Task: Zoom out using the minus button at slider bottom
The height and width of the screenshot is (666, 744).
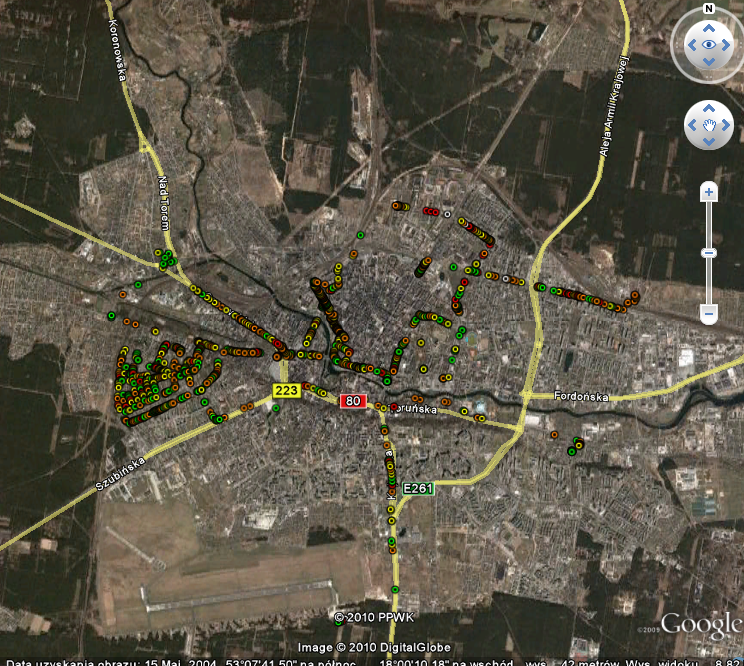Action: click(708, 315)
